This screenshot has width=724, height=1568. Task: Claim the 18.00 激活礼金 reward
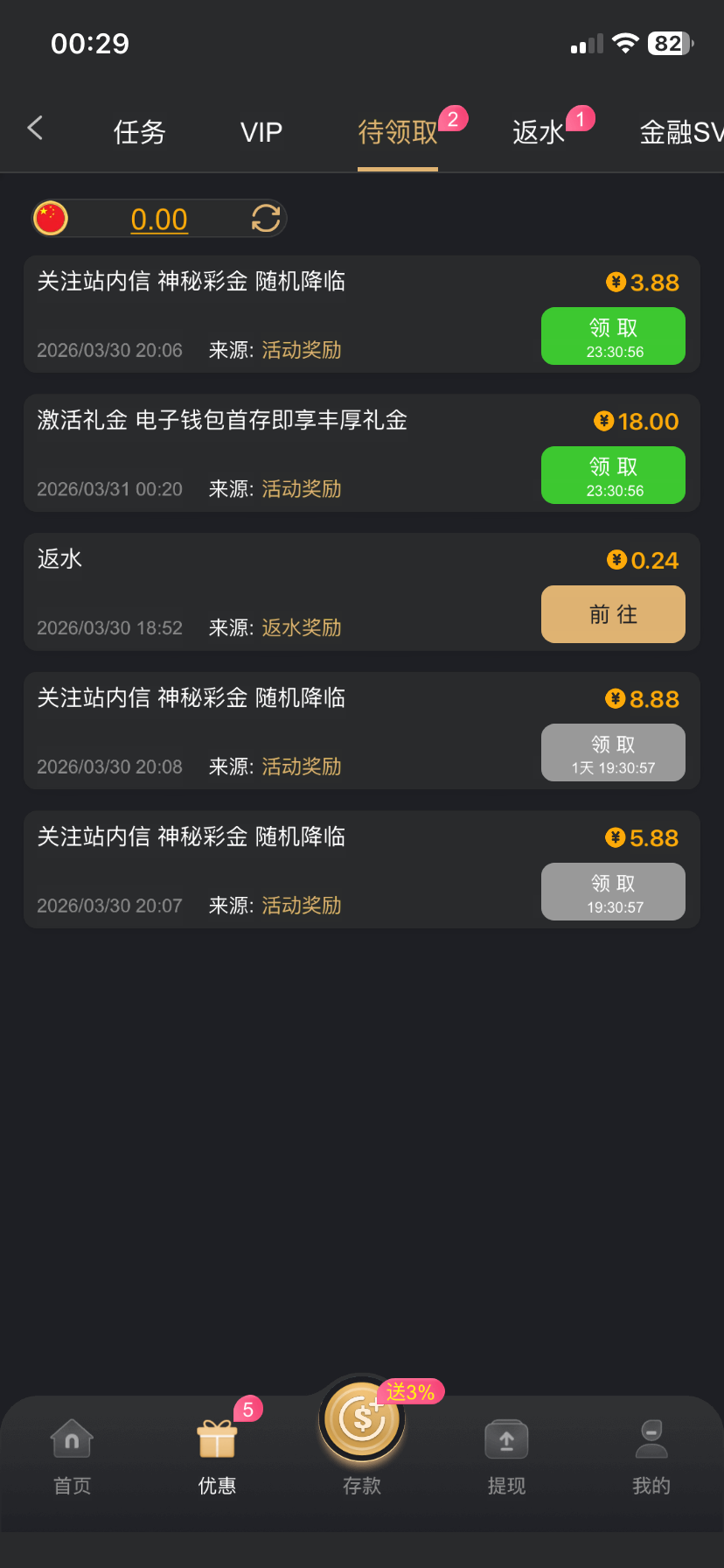pyautogui.click(x=613, y=475)
